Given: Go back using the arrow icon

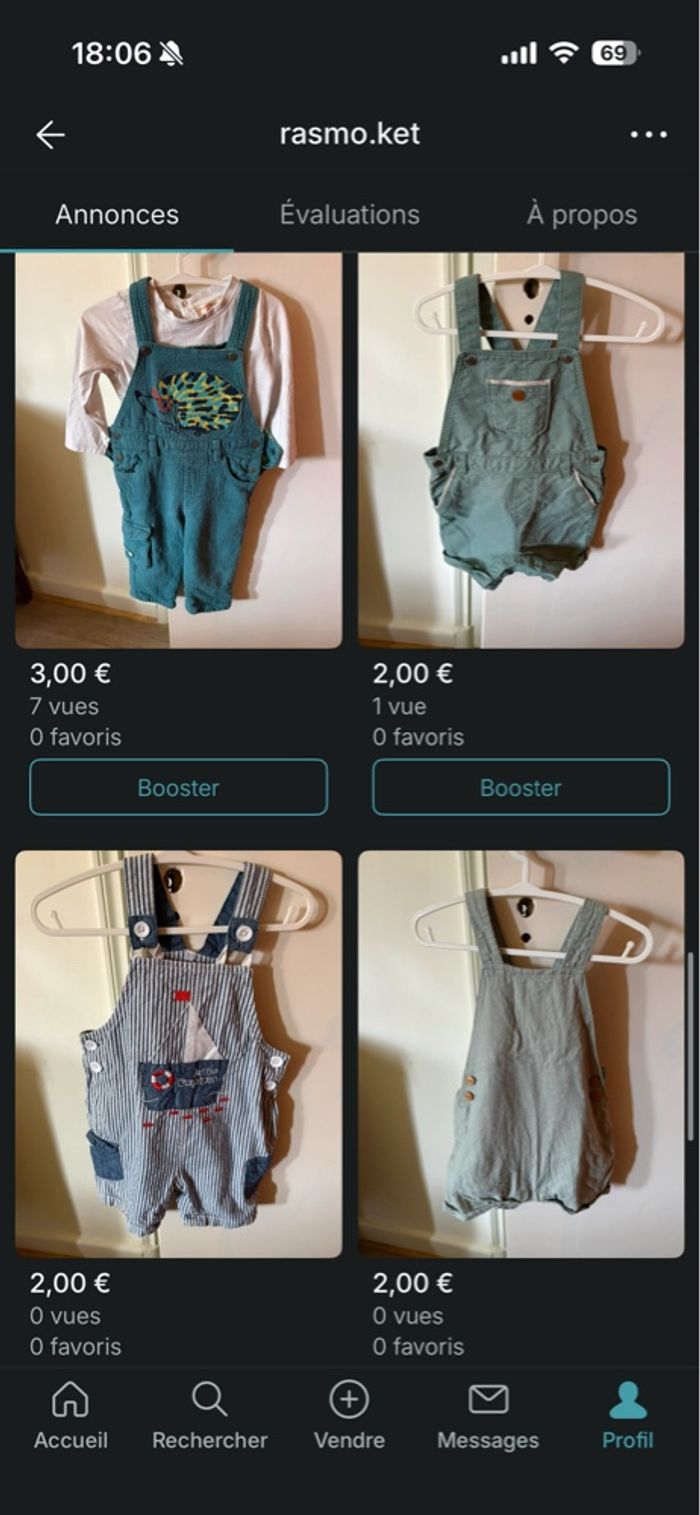Looking at the screenshot, I should click(x=50, y=135).
